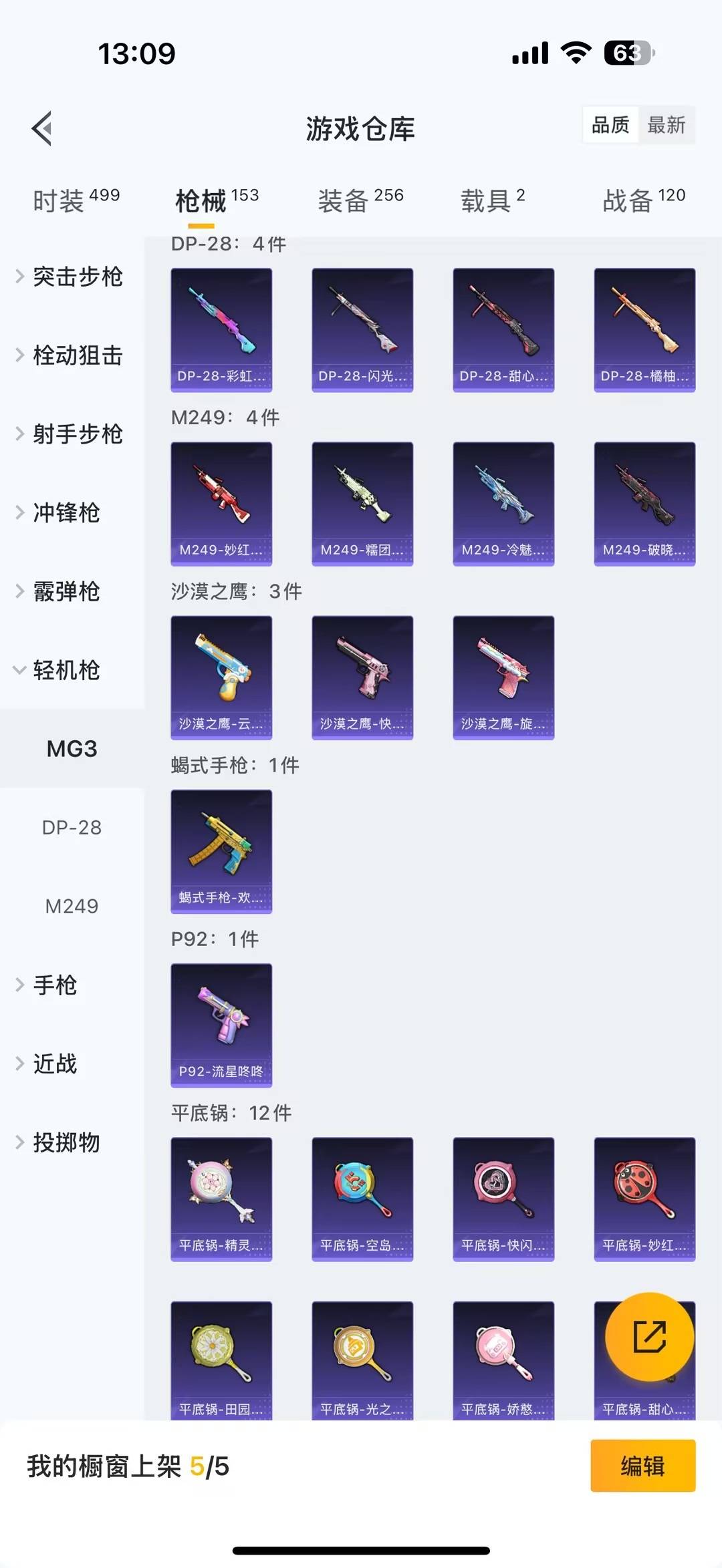The width and height of the screenshot is (722, 1568).
Task: Select M249 in the sidebar
Action: [x=72, y=906]
